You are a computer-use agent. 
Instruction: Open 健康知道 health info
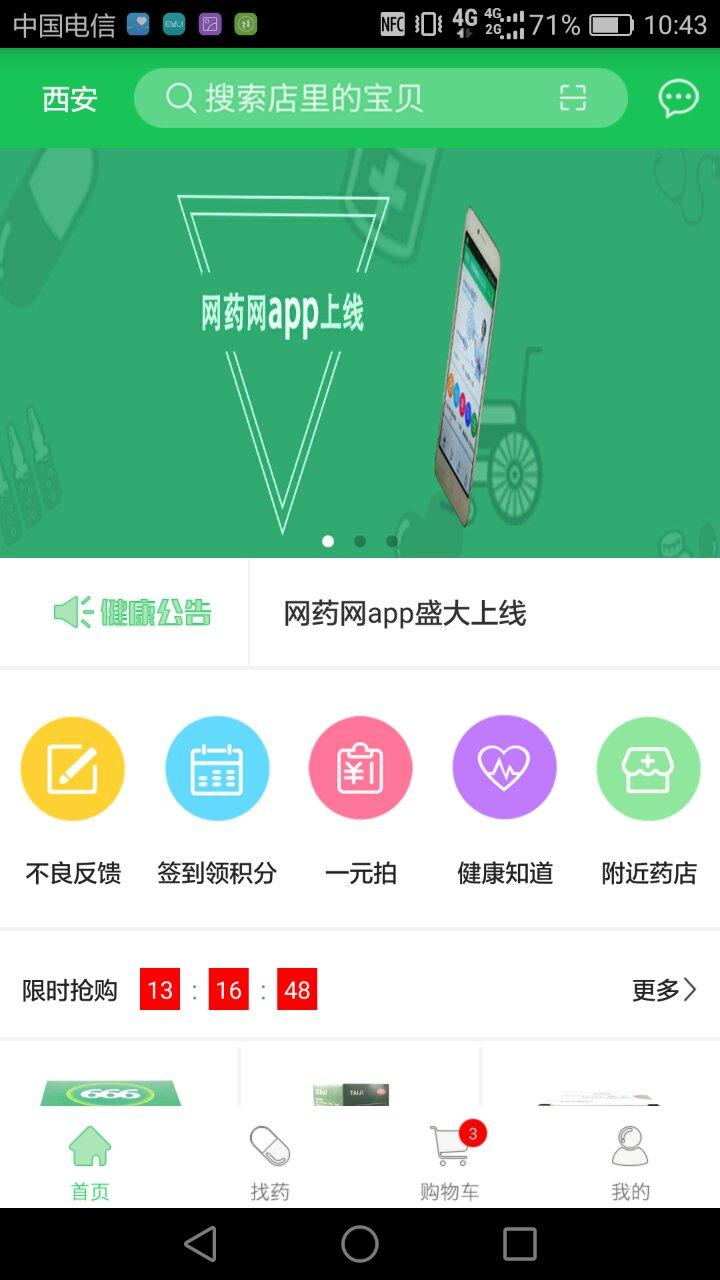505,796
